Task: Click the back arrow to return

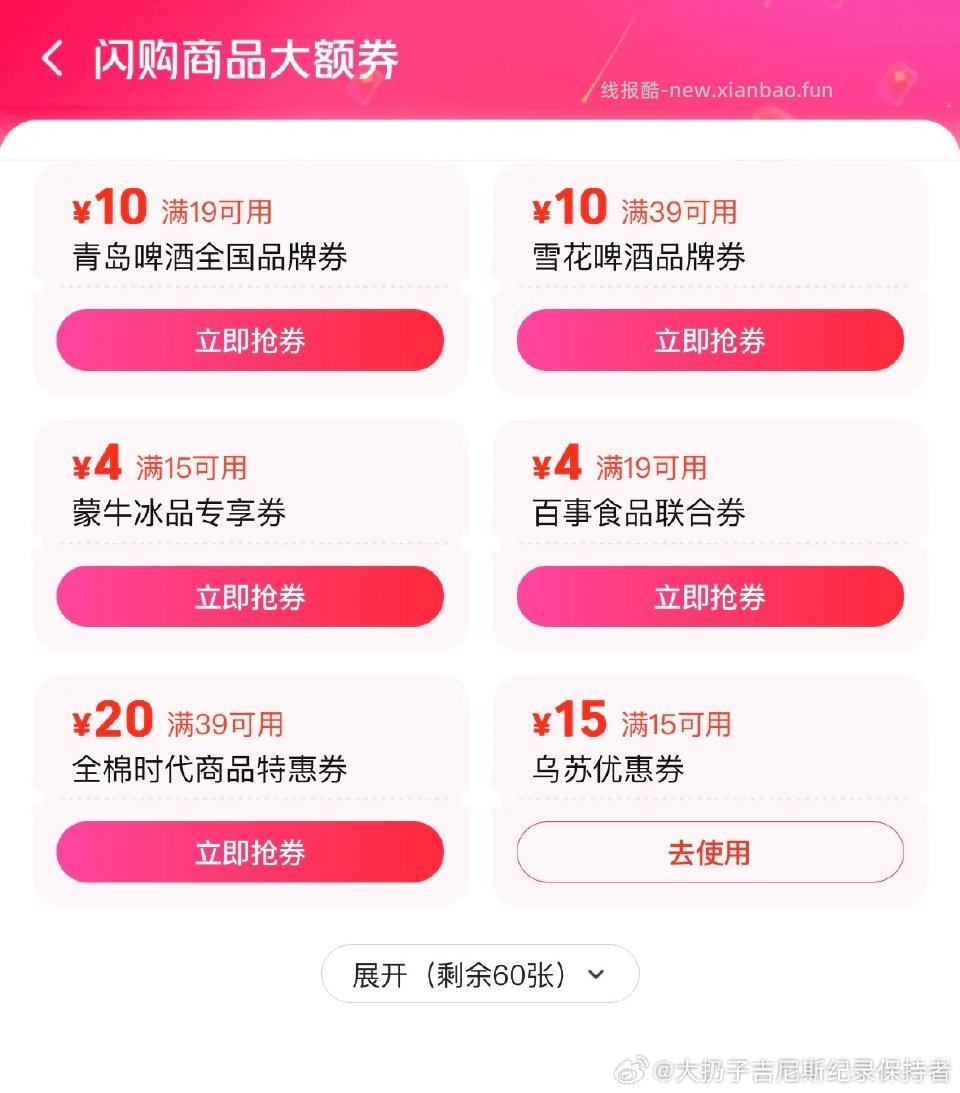Action: 52,59
